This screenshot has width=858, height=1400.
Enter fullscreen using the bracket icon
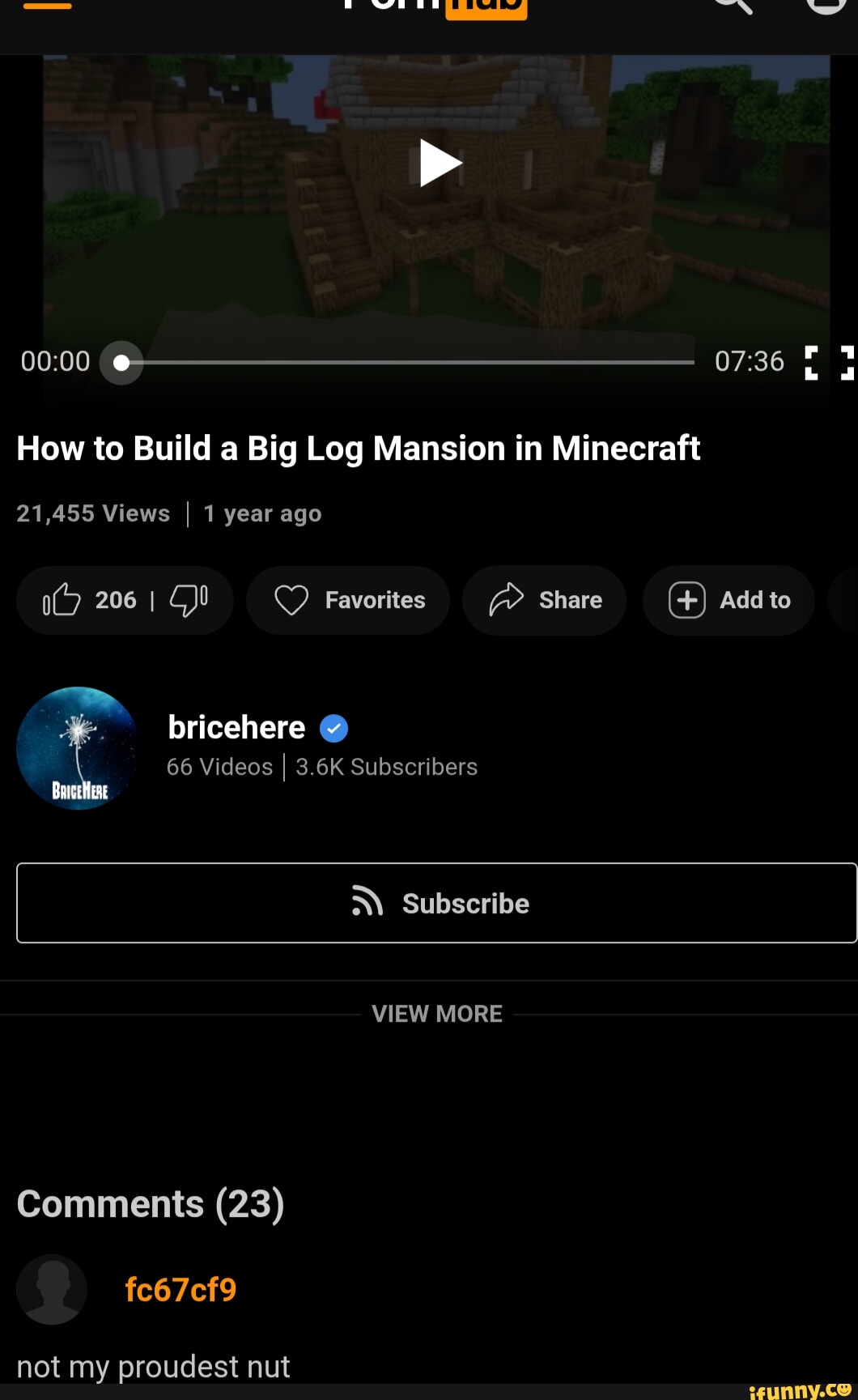pyautogui.click(x=829, y=361)
